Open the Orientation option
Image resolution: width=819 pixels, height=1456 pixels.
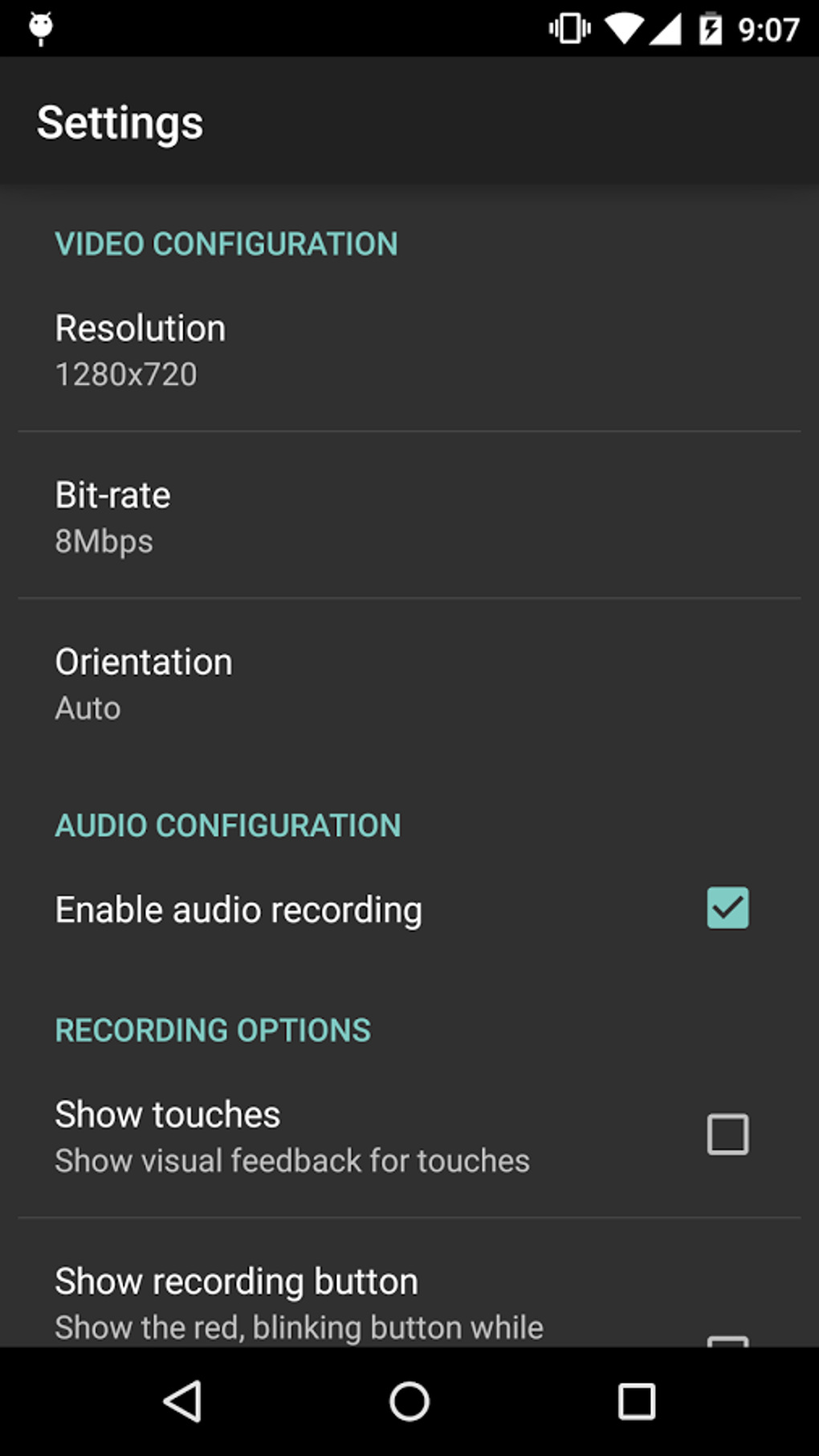[409, 683]
